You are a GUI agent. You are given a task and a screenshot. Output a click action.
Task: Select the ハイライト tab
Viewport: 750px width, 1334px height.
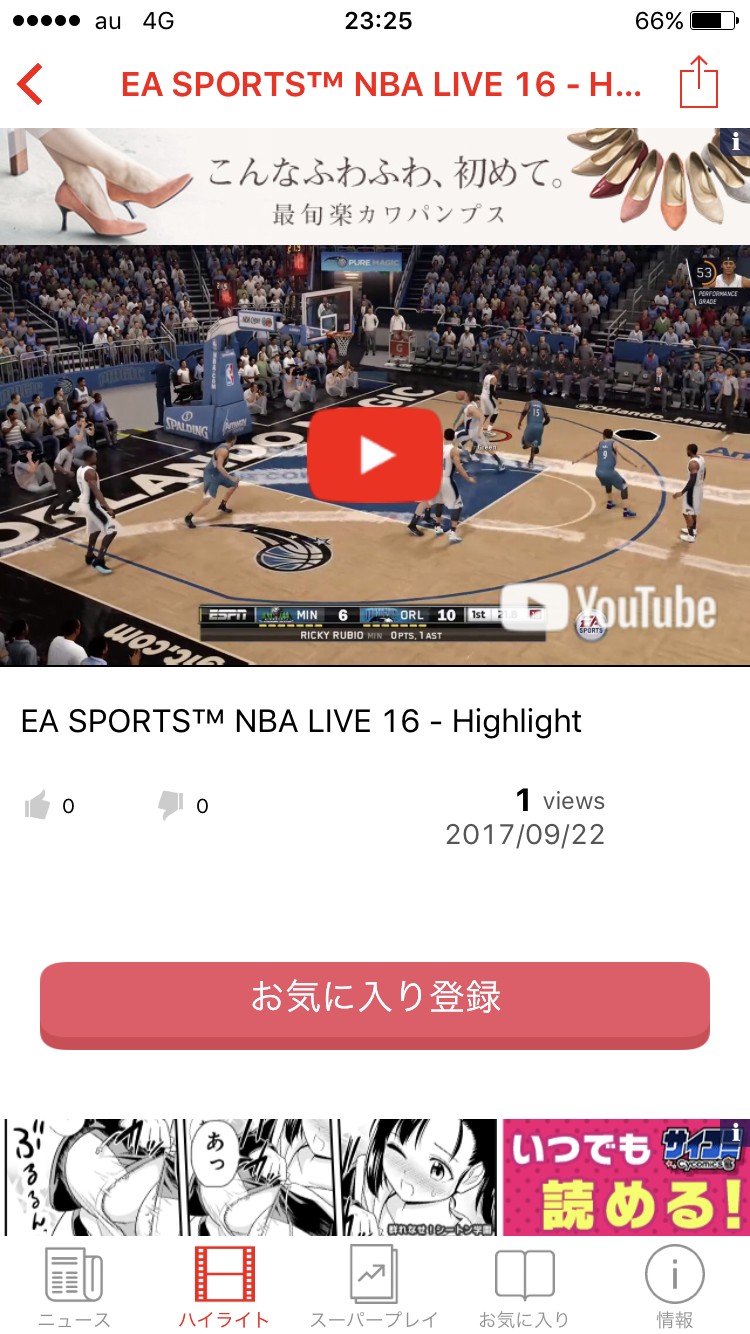[x=224, y=1288]
